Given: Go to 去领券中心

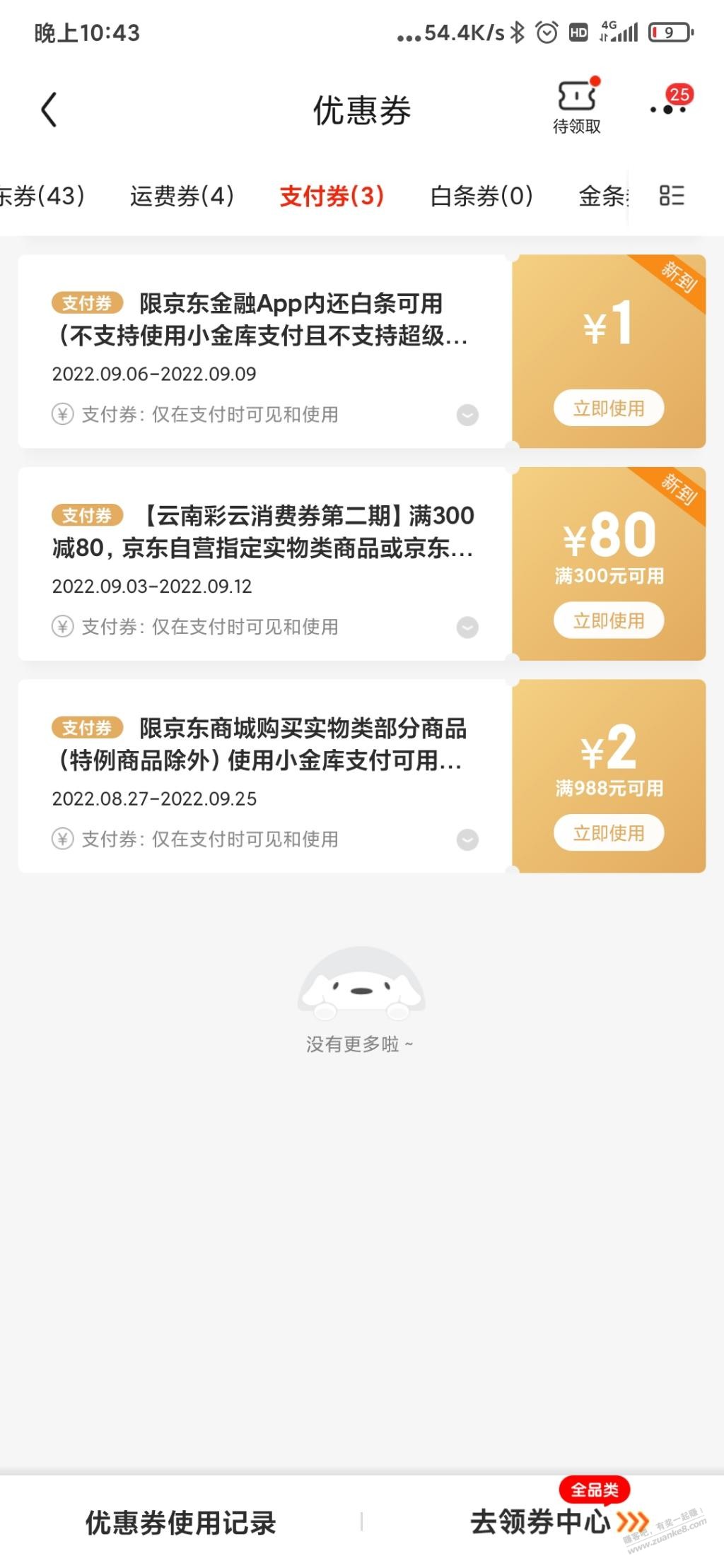Looking at the screenshot, I should (x=559, y=1521).
